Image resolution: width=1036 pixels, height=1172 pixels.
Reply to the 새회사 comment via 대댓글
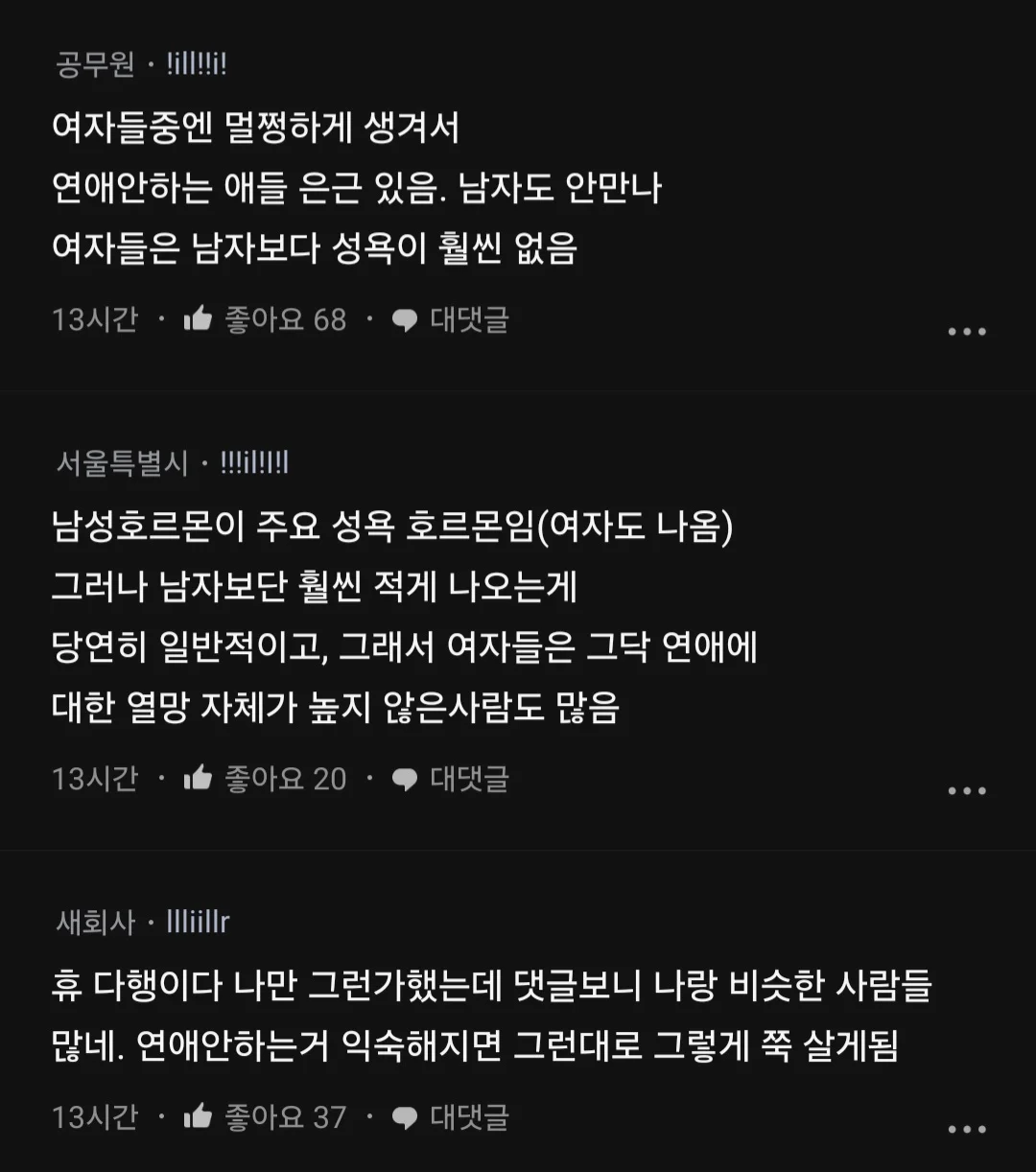click(451, 1117)
